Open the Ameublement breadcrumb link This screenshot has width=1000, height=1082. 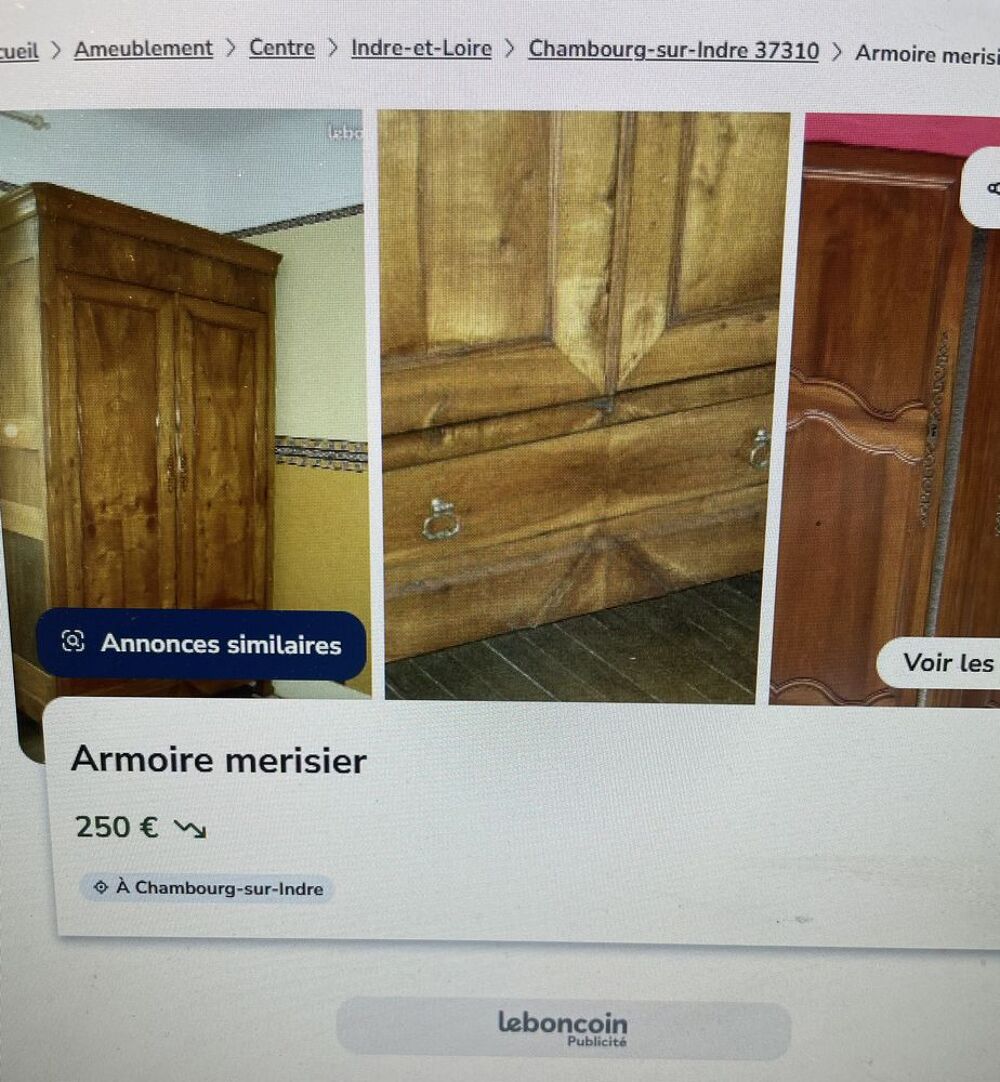(x=143, y=49)
